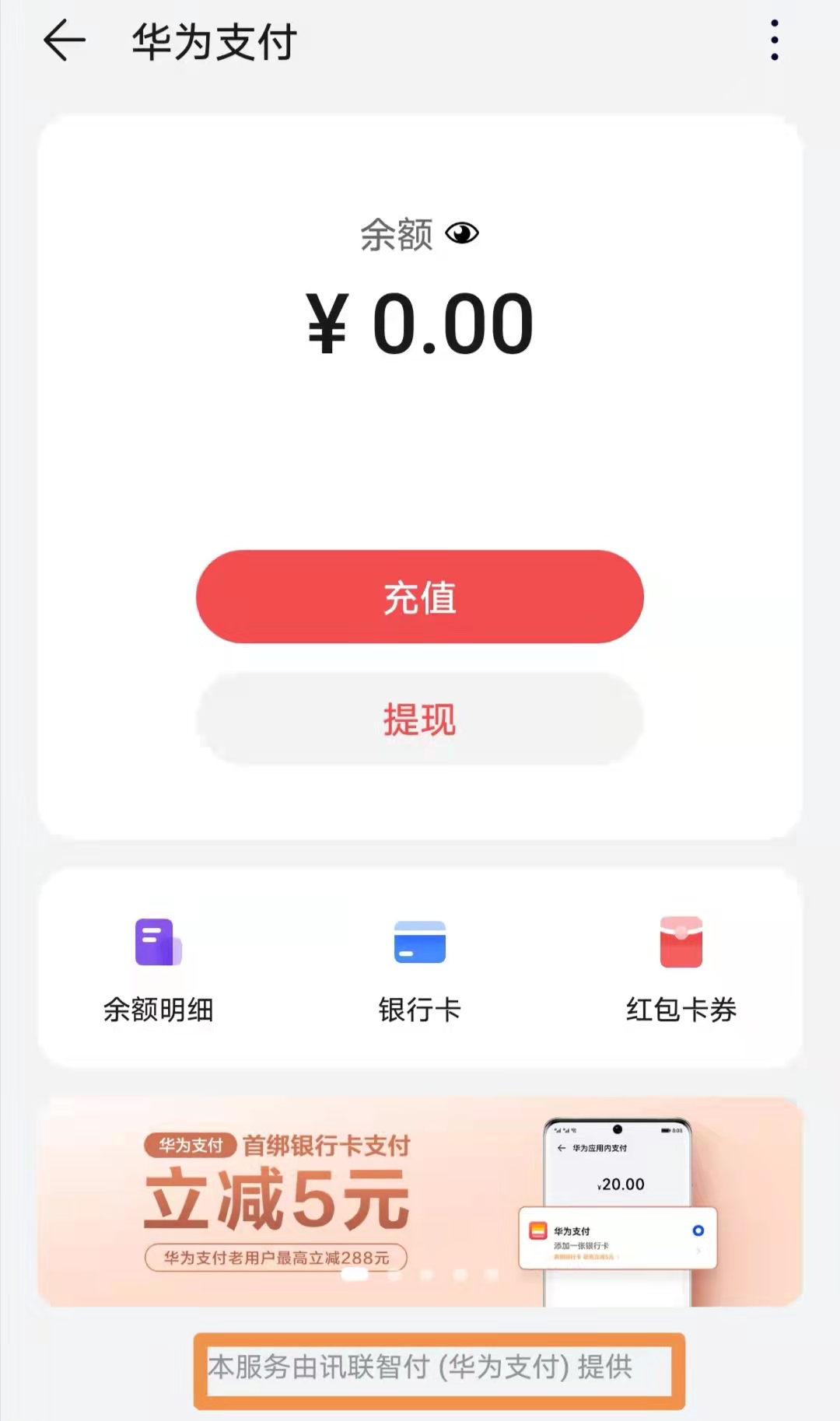Tap the back arrow to exit 华为支付
840x1421 pixels.
[x=63, y=40]
